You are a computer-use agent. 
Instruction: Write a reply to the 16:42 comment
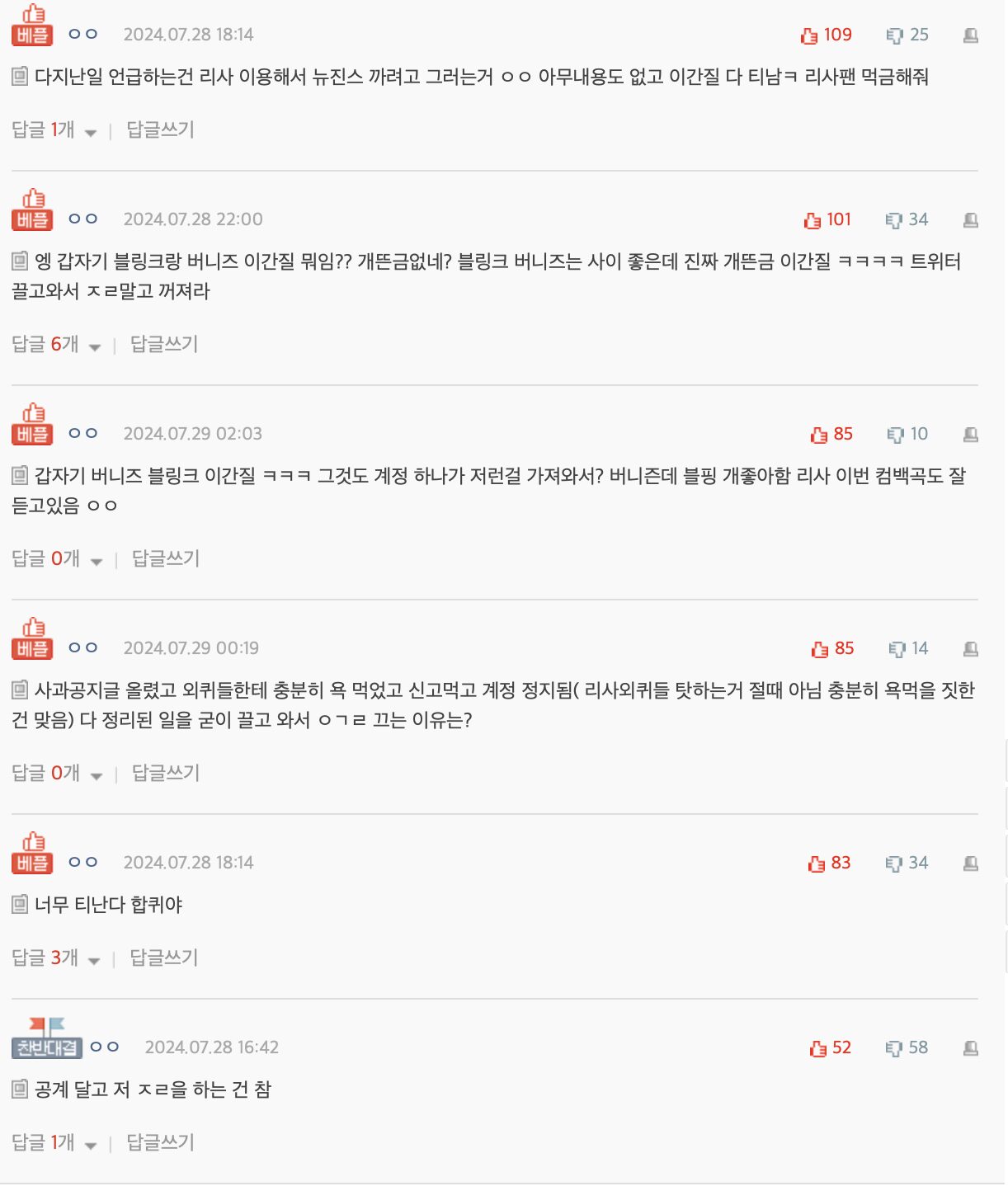tap(160, 1143)
